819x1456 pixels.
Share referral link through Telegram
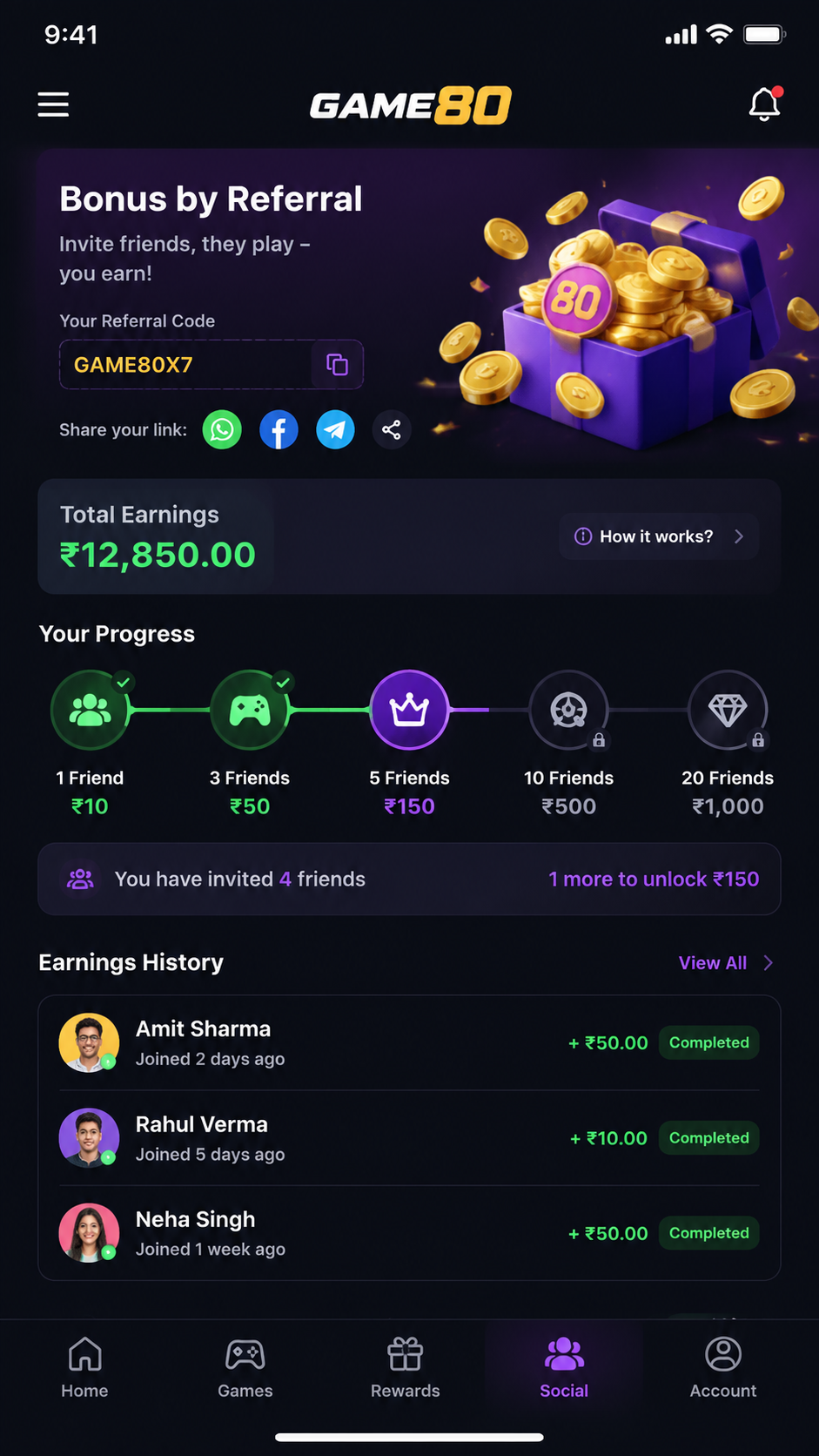point(335,429)
